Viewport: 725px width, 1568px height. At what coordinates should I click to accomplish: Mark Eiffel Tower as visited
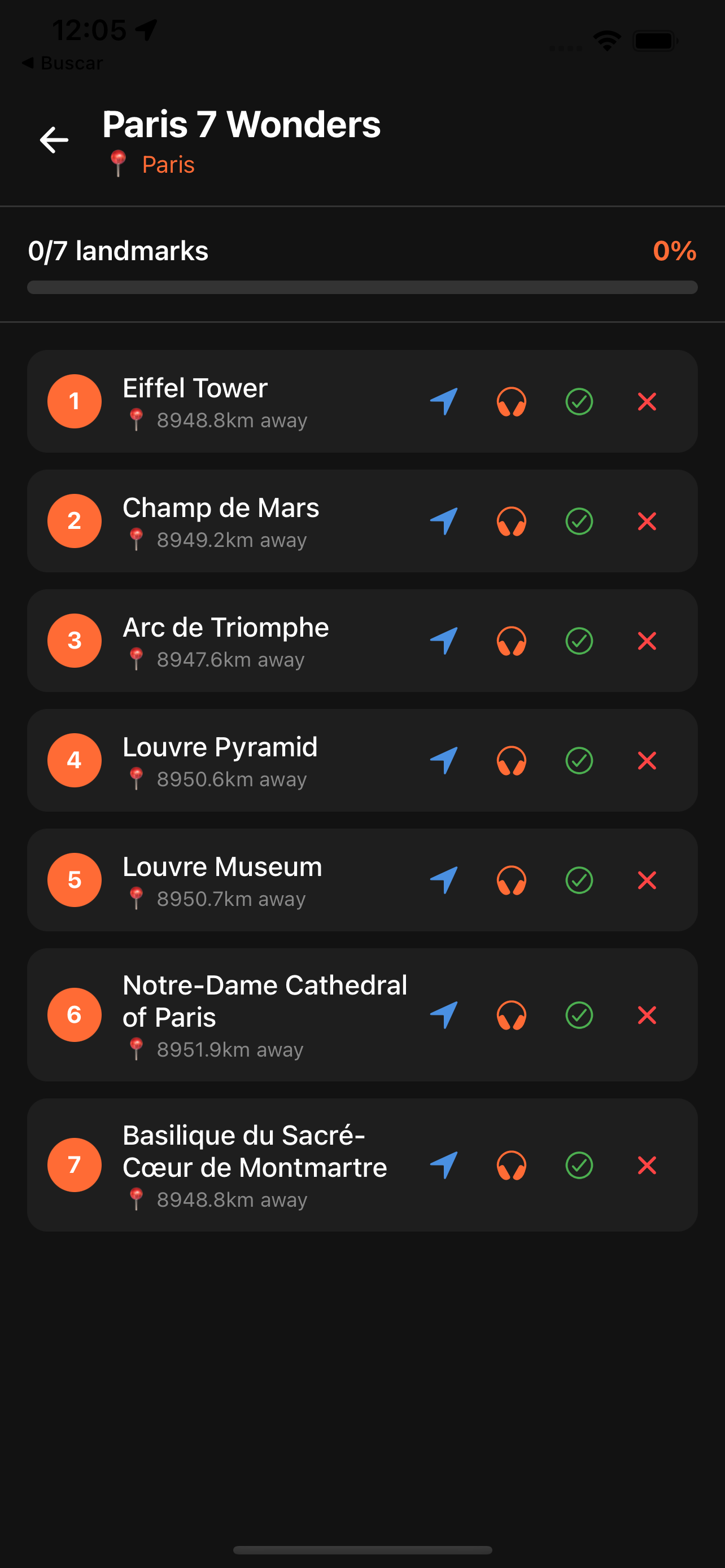[579, 402]
